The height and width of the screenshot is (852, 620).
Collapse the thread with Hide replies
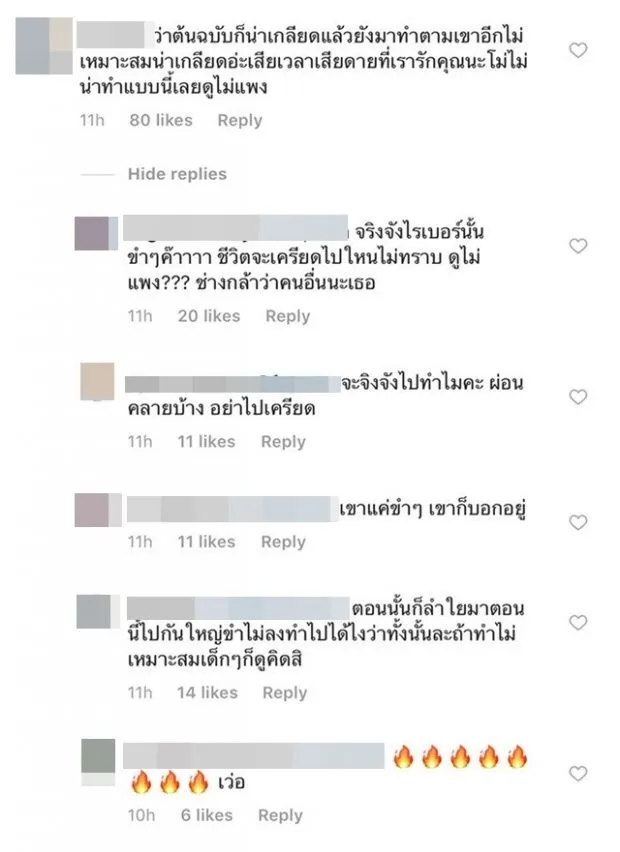pos(177,174)
